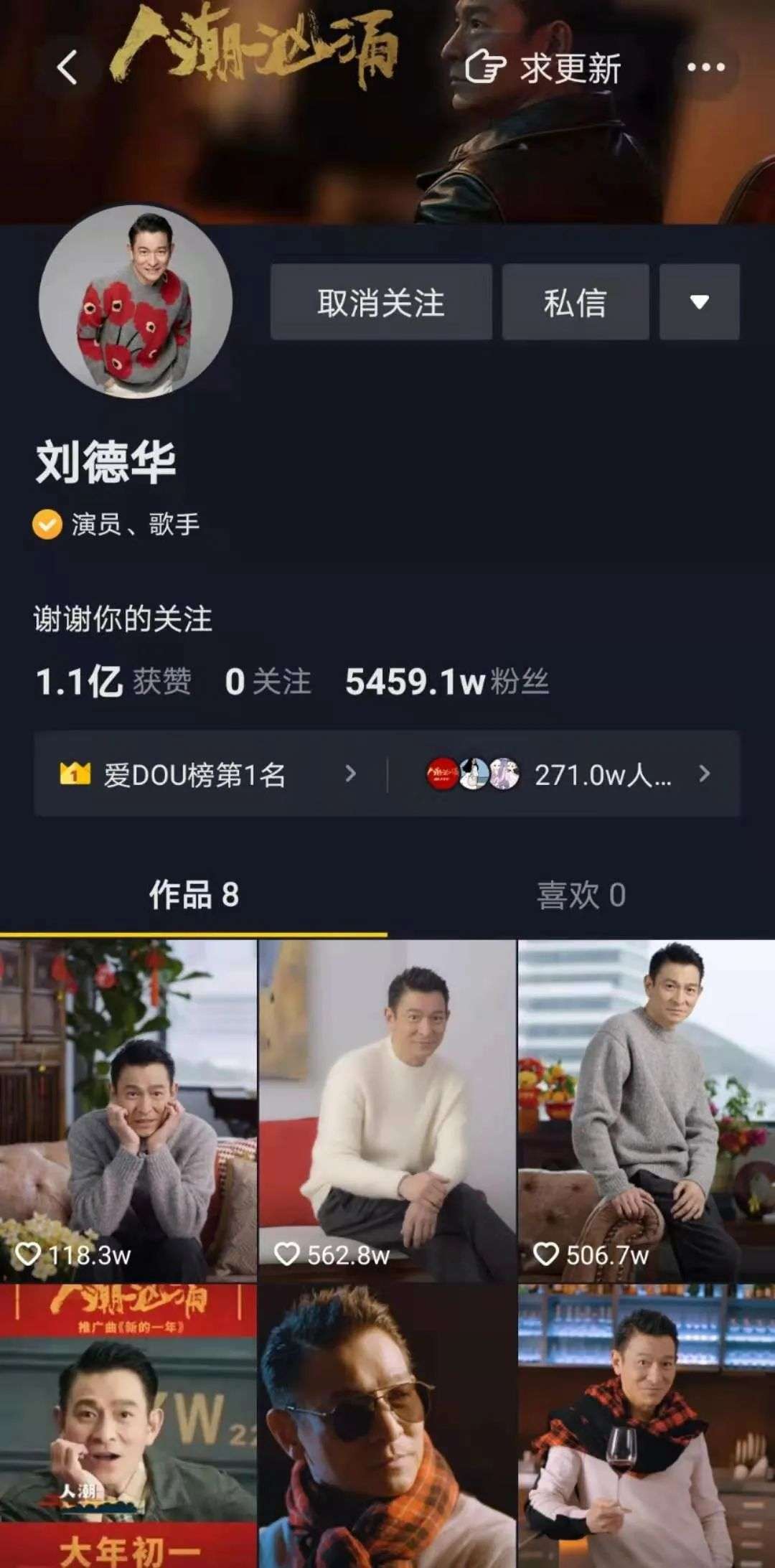Open the video with 506.7w likes
Viewport: 775px width, 1568px height.
[647, 1109]
